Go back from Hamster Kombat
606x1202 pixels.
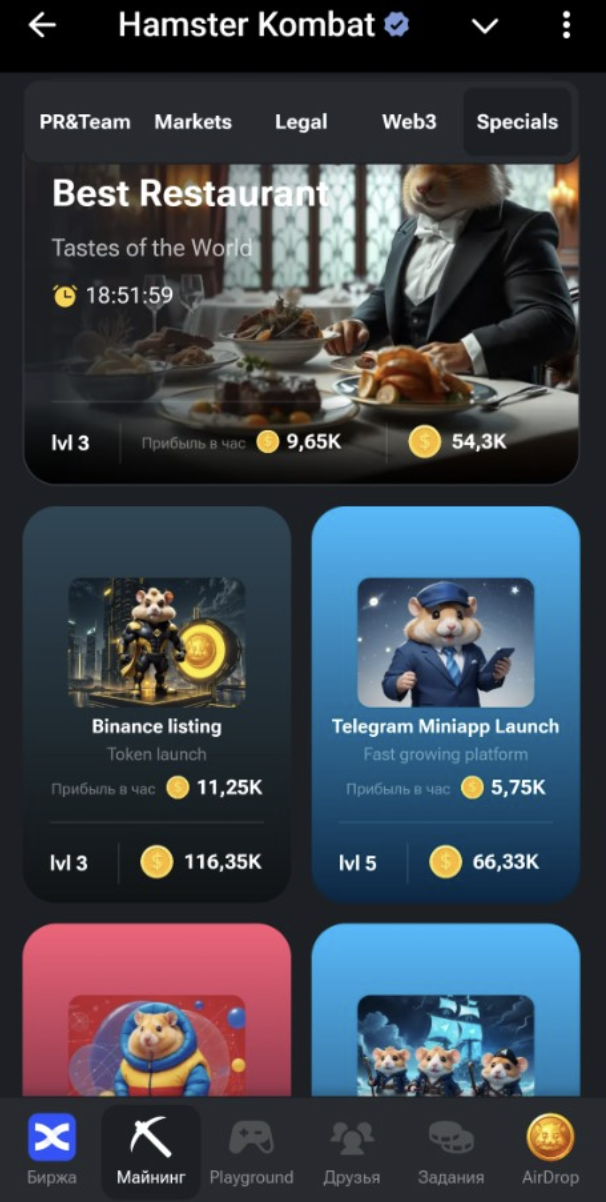[42, 26]
